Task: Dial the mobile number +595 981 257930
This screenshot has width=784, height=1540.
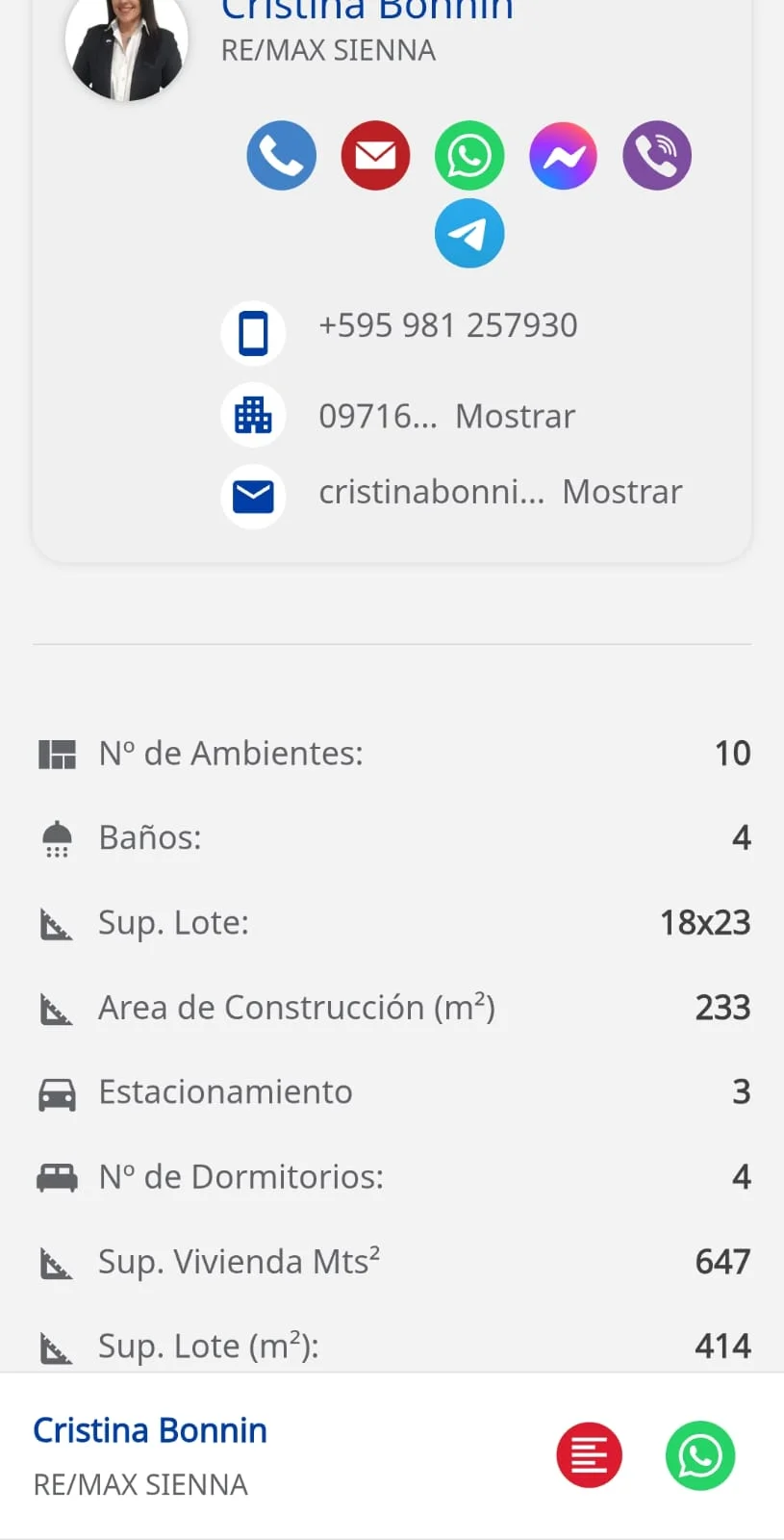Action: click(447, 326)
